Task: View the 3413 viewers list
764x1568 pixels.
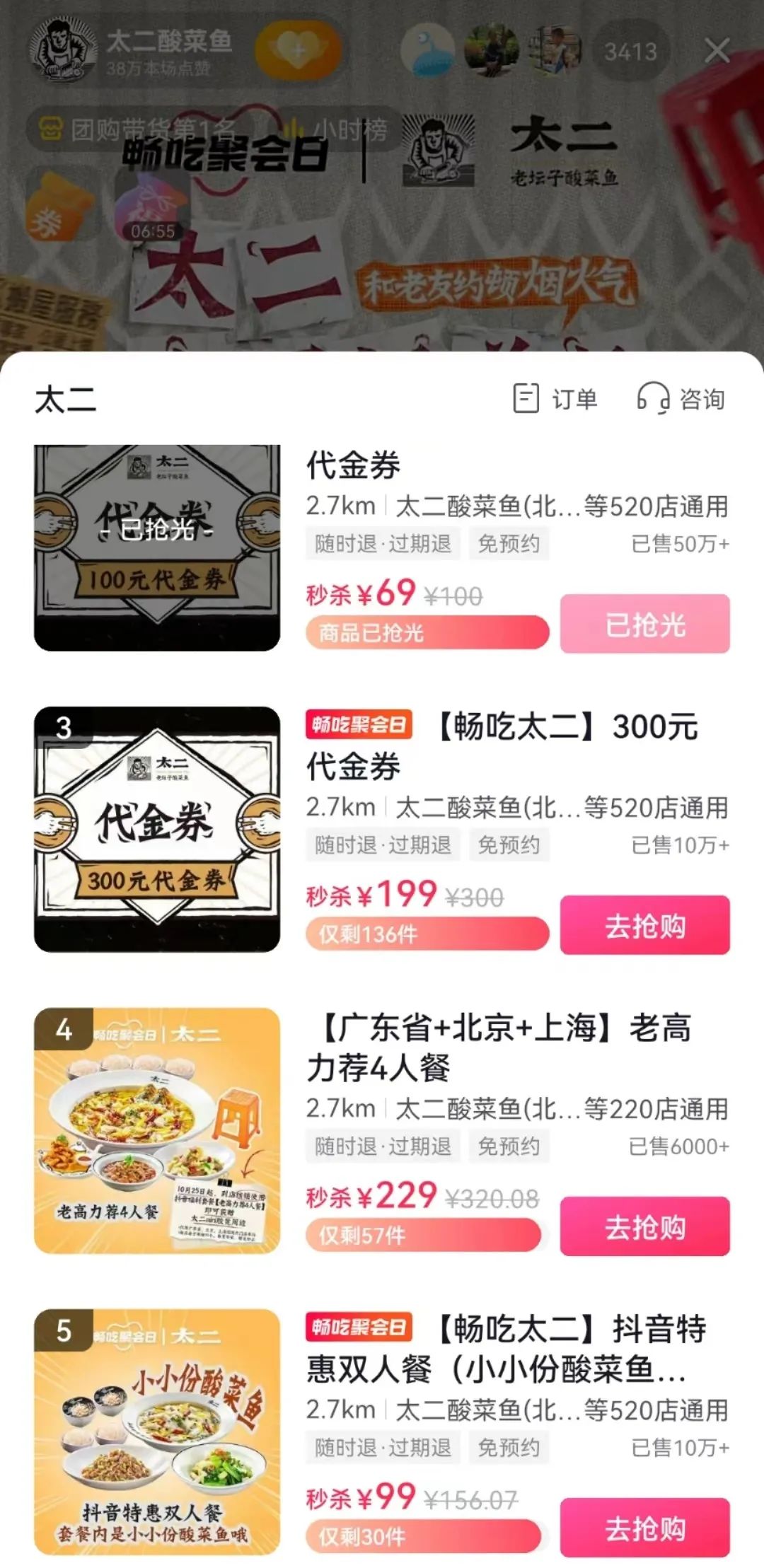Action: [x=630, y=52]
